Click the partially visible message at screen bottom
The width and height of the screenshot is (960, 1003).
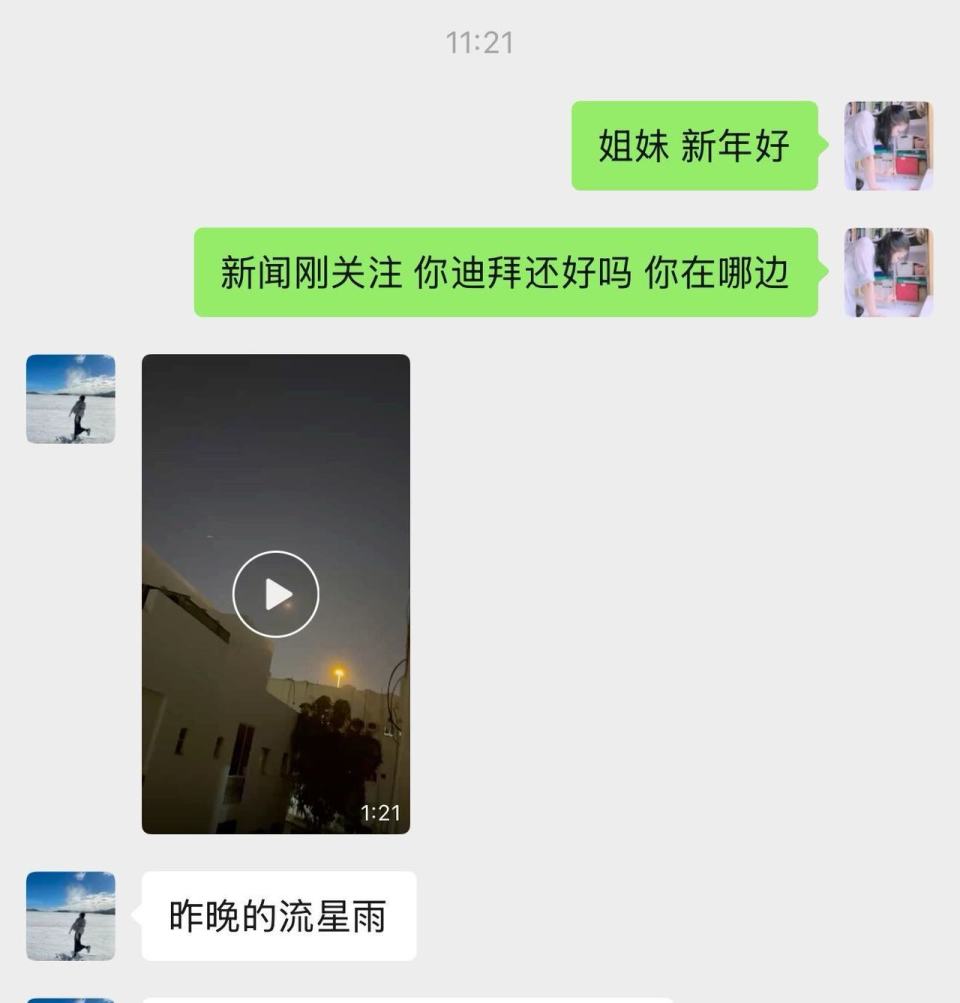277,997
